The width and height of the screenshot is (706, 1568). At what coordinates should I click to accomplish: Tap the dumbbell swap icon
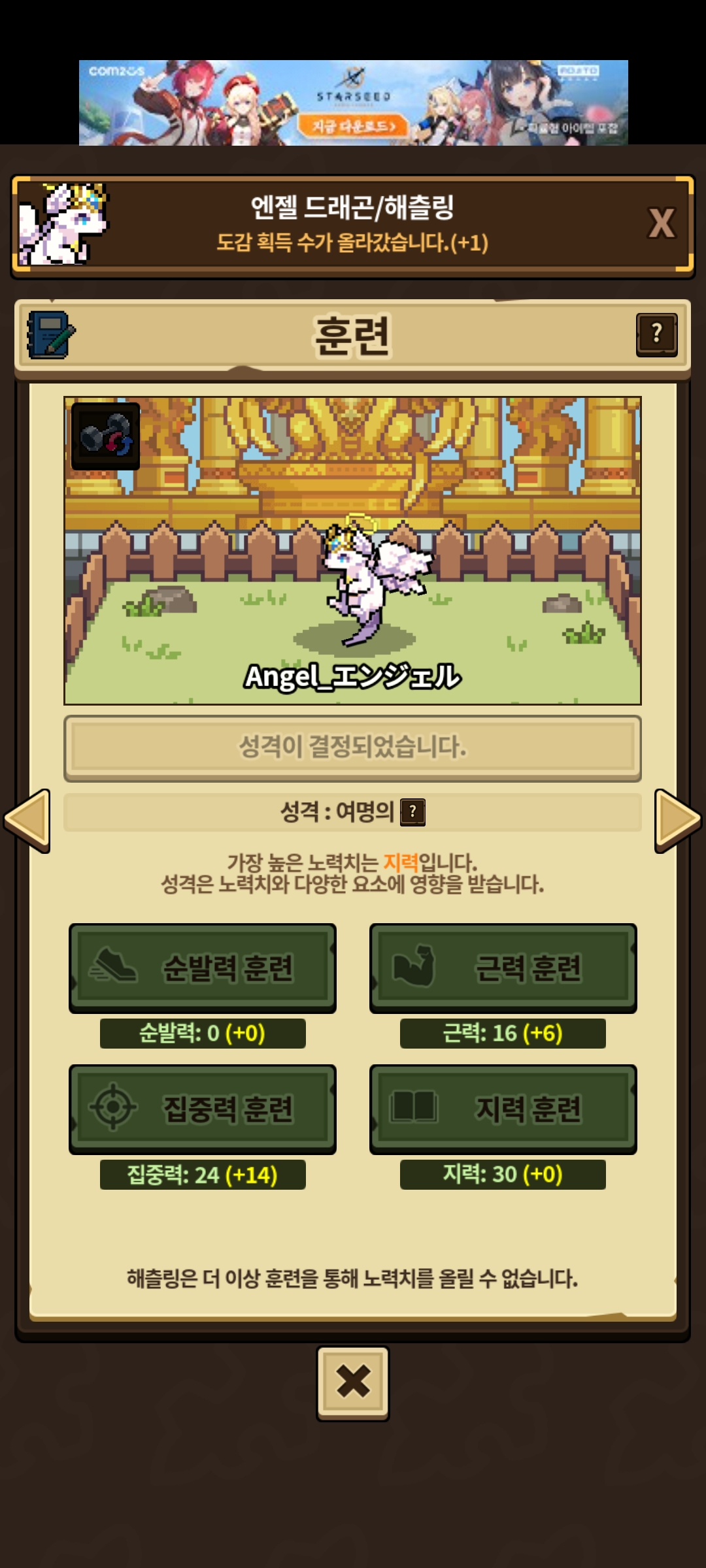(x=105, y=436)
